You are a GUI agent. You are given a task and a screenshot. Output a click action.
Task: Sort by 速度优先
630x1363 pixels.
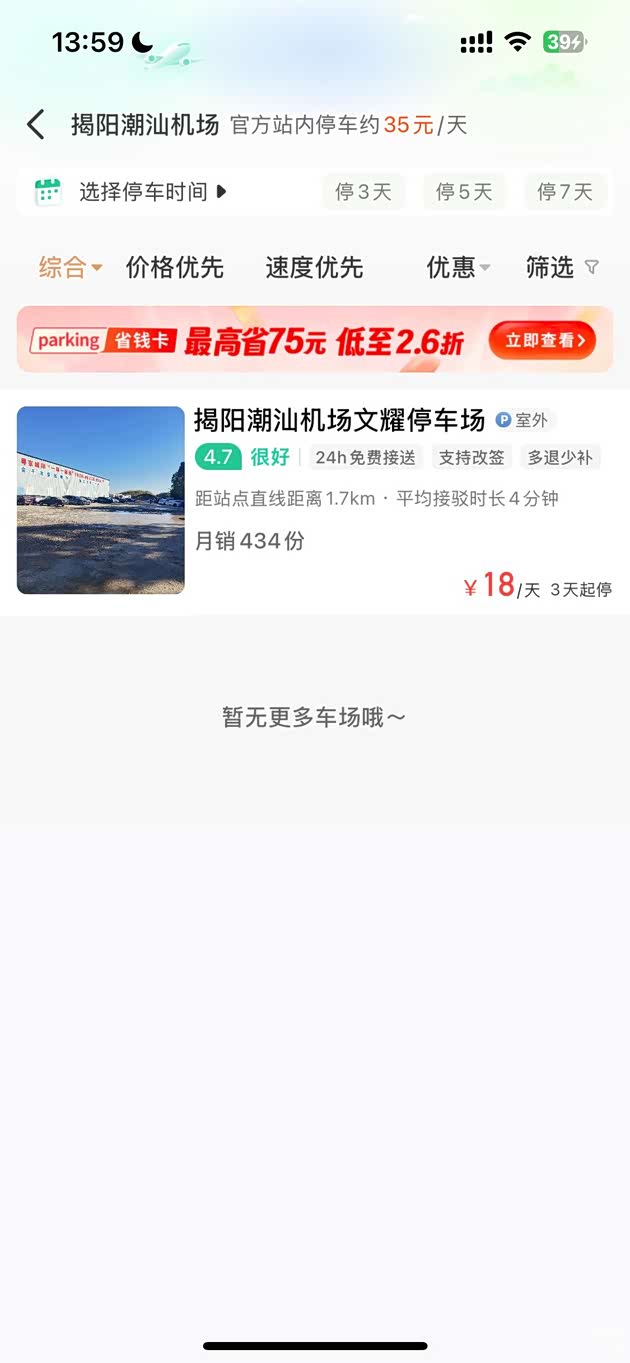(314, 267)
